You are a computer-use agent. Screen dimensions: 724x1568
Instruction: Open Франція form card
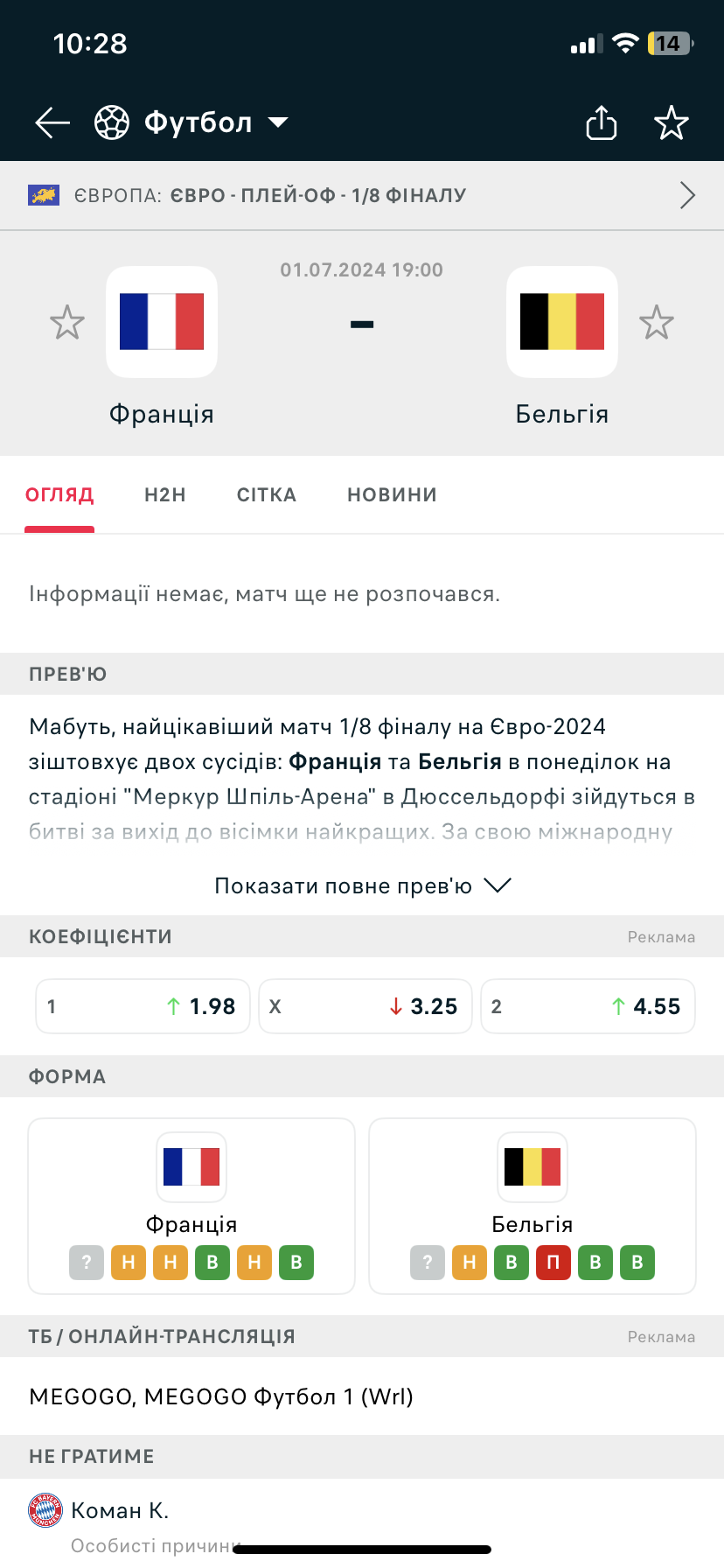[x=191, y=1206]
